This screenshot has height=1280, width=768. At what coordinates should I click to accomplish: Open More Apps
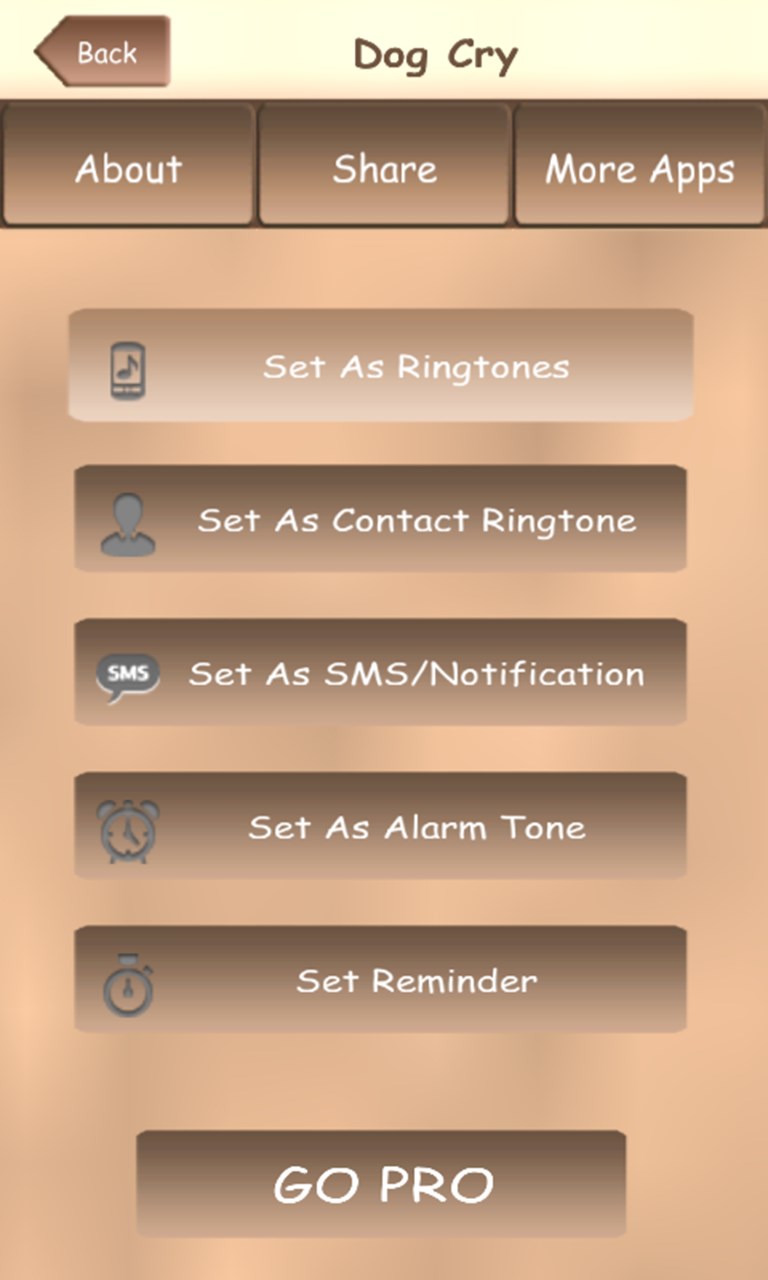640,168
